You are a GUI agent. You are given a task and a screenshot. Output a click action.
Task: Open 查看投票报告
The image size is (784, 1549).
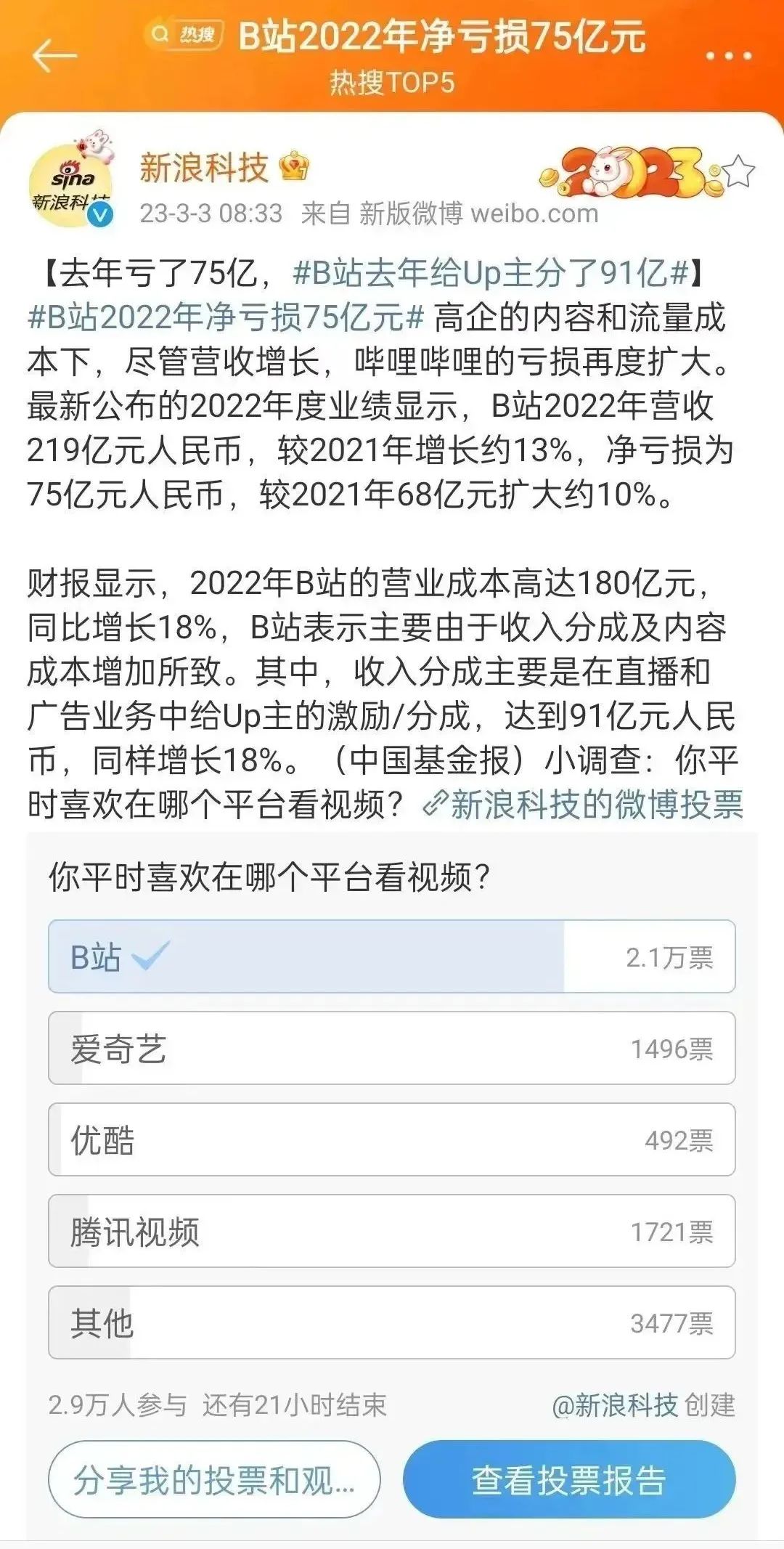click(x=569, y=1480)
